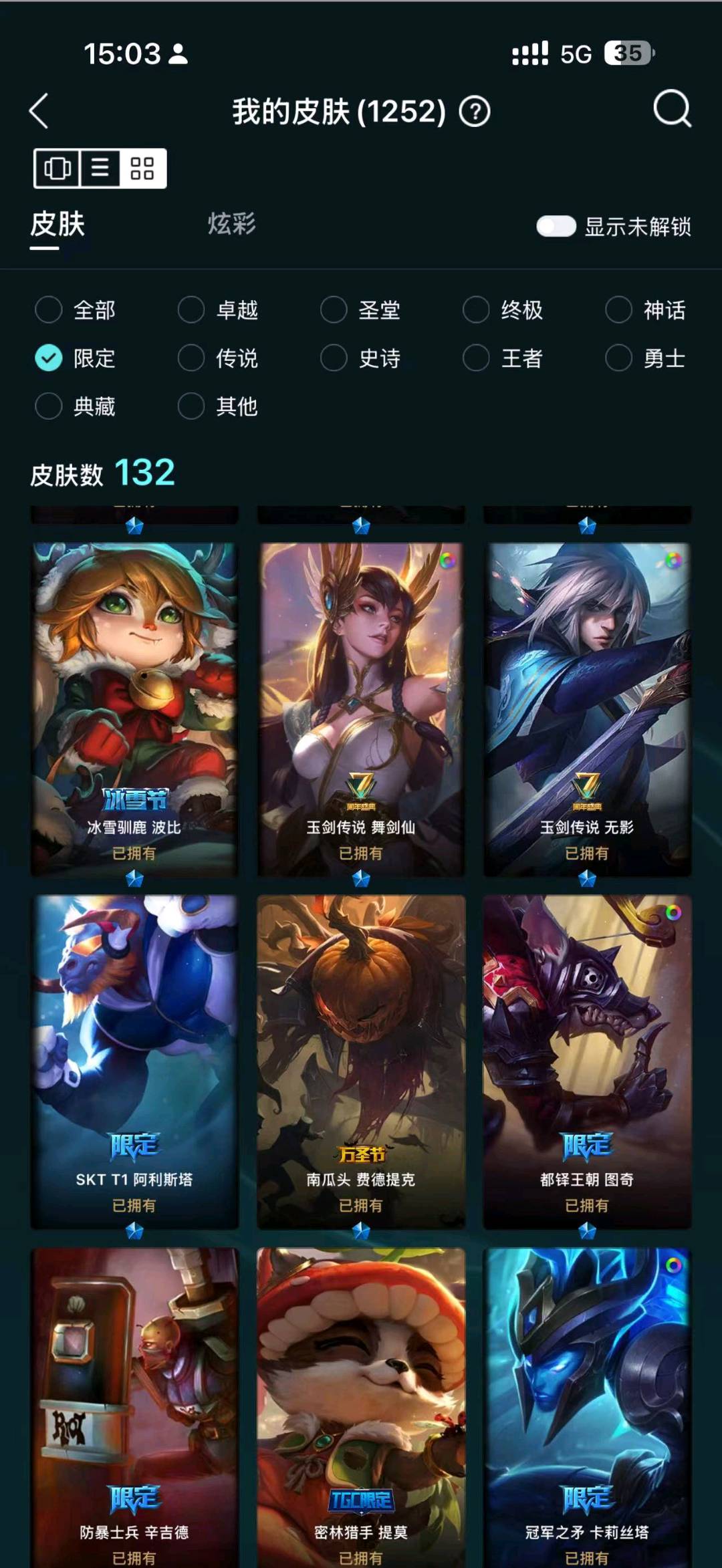View the 都铎王朝 图奇 skin card
The height and width of the screenshot is (1568, 722).
coord(587,1061)
